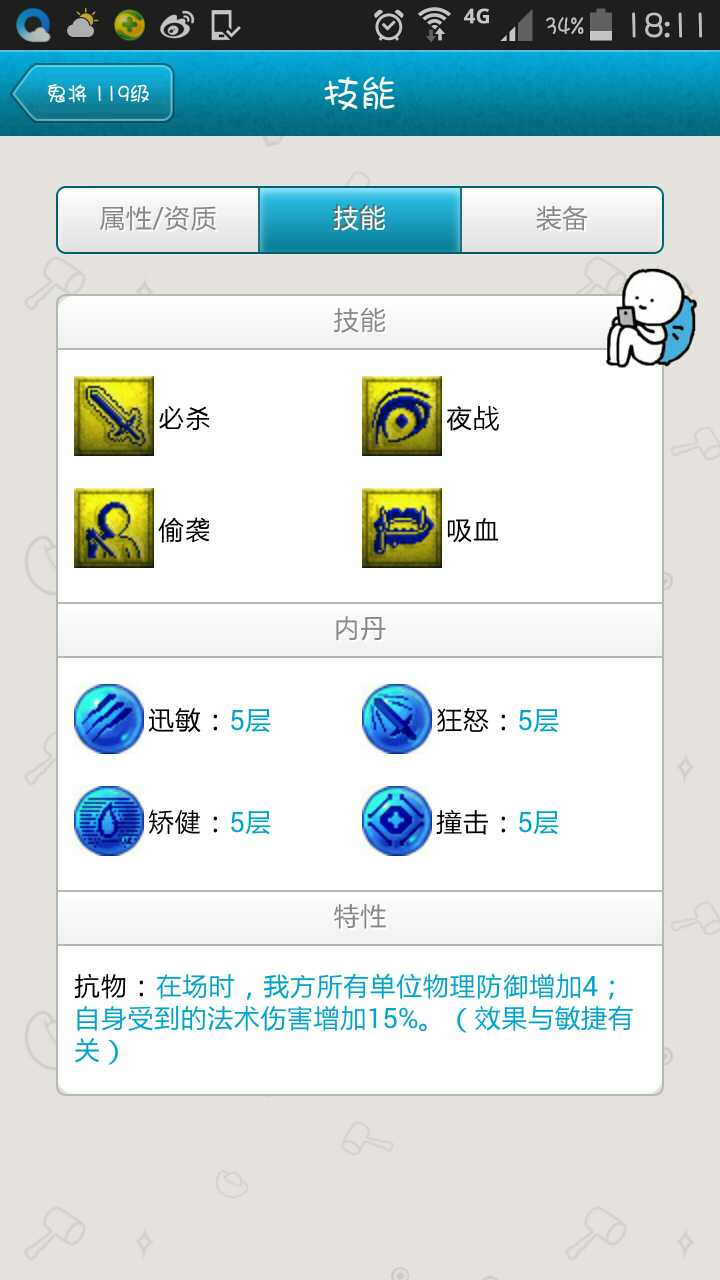
Task: Select the 撞击 inner pill icon
Action: pos(397,821)
